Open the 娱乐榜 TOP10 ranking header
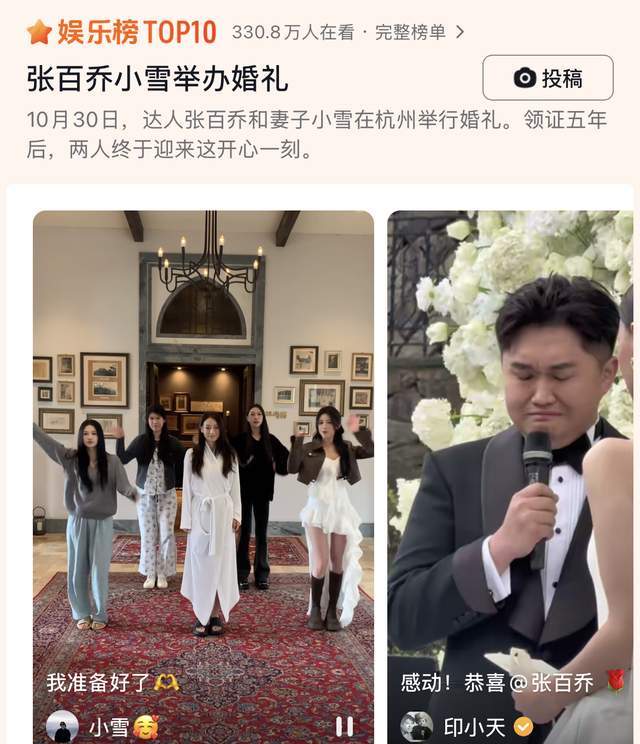Viewport: 640px width, 744px height. tap(121, 32)
